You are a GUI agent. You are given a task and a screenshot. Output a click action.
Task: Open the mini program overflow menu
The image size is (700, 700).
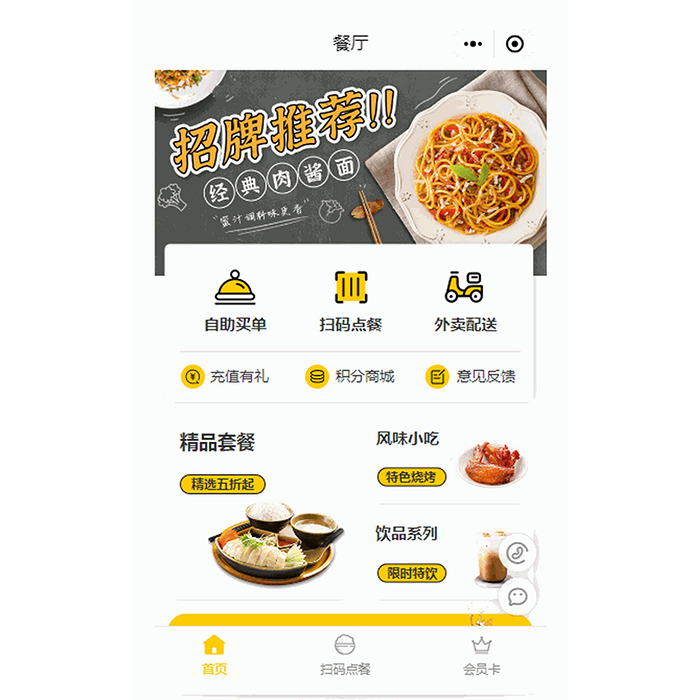click(x=474, y=44)
